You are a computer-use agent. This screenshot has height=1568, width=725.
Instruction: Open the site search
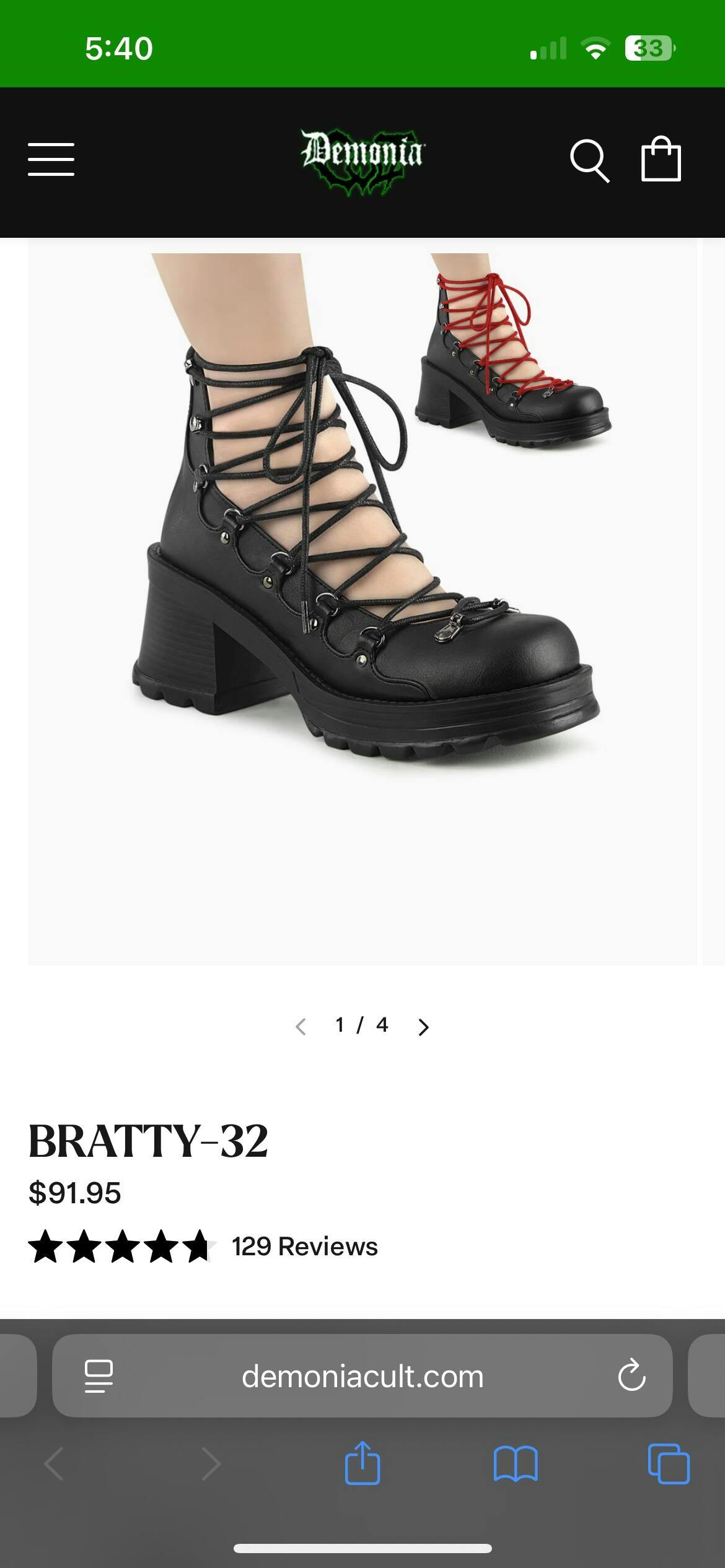[589, 161]
